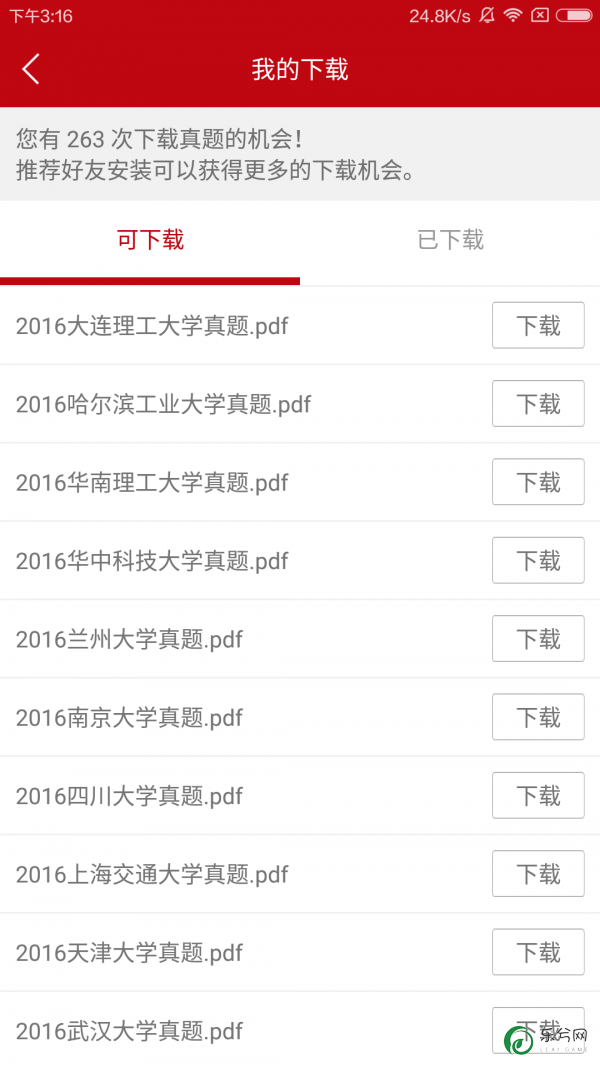Image resolution: width=600 pixels, height=1067 pixels.
Task: Download 2016武汉大学真题.pdf
Action: click(538, 1030)
